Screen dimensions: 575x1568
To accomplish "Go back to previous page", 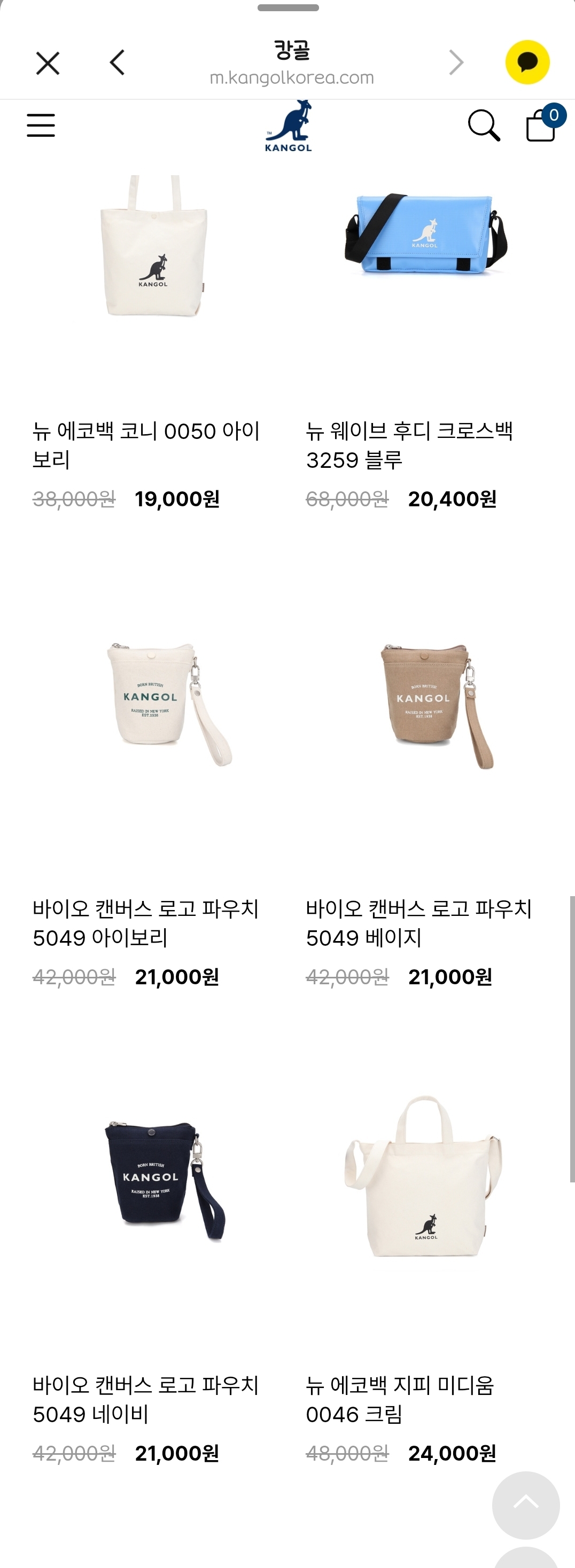I will click(118, 62).
